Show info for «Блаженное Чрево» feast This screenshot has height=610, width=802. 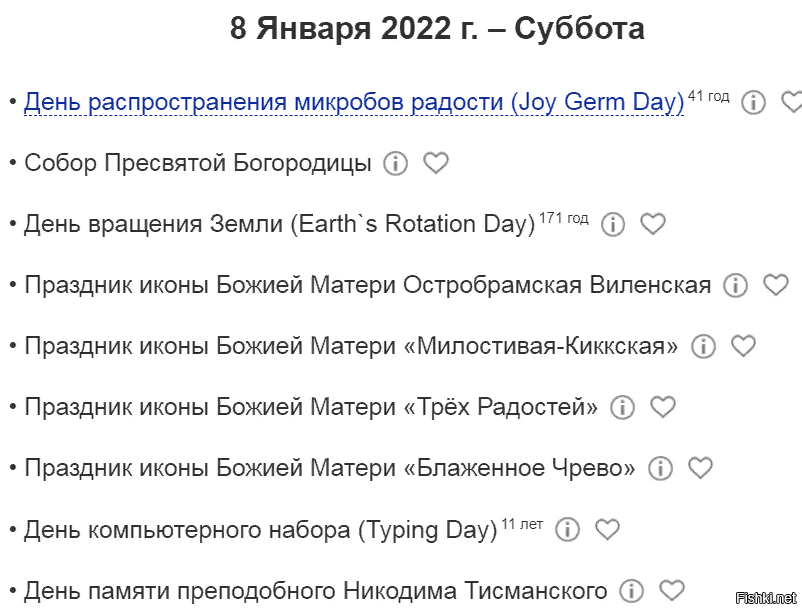[x=660, y=468]
